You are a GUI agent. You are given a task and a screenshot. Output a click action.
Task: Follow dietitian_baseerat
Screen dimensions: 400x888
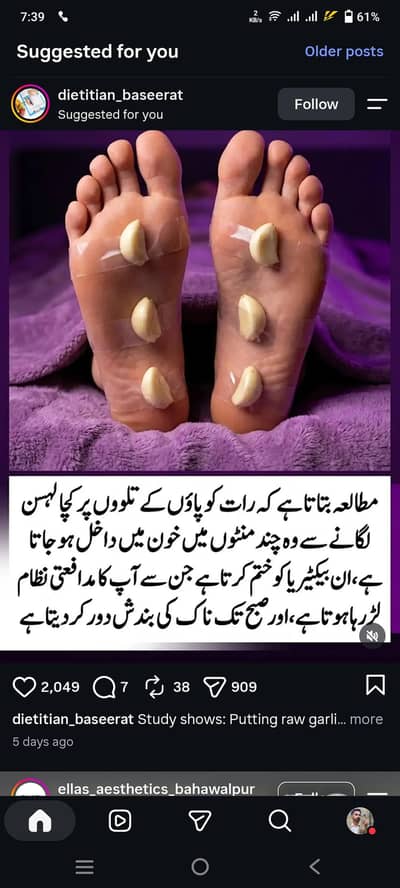coord(316,104)
